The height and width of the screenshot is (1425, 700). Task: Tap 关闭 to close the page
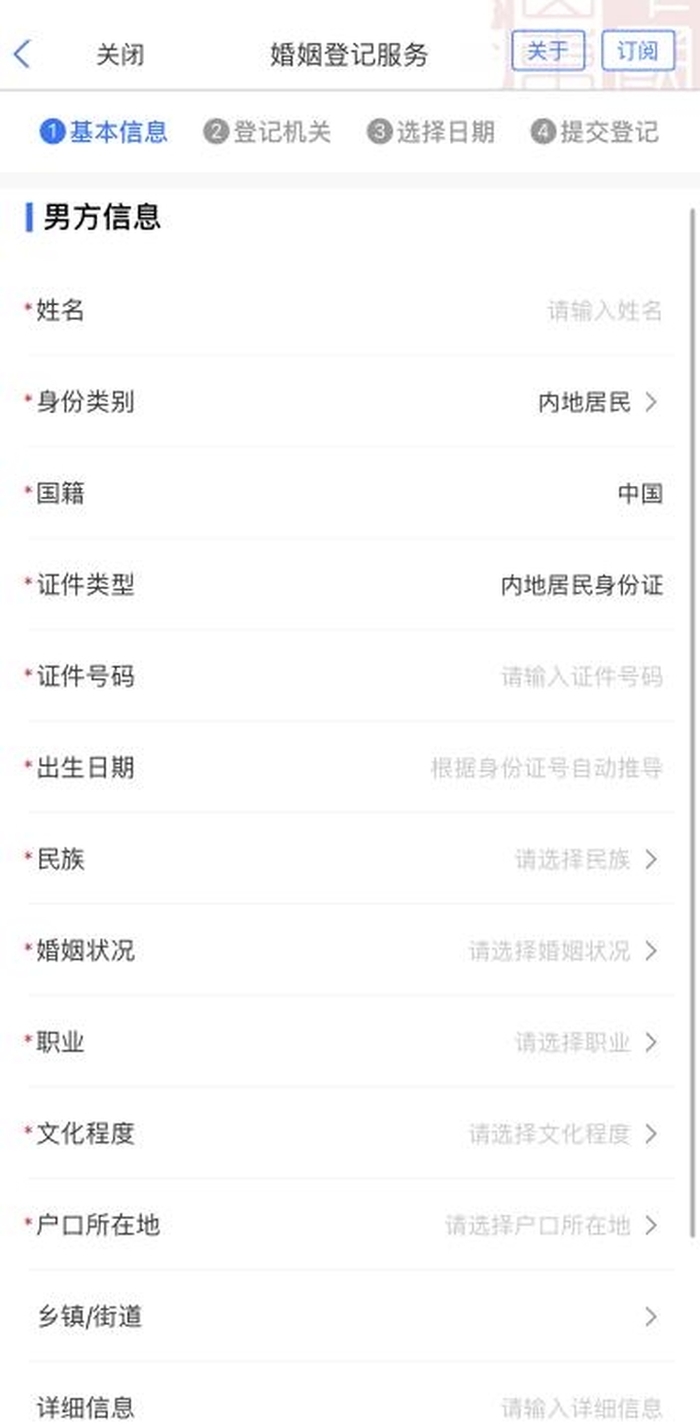(x=120, y=54)
